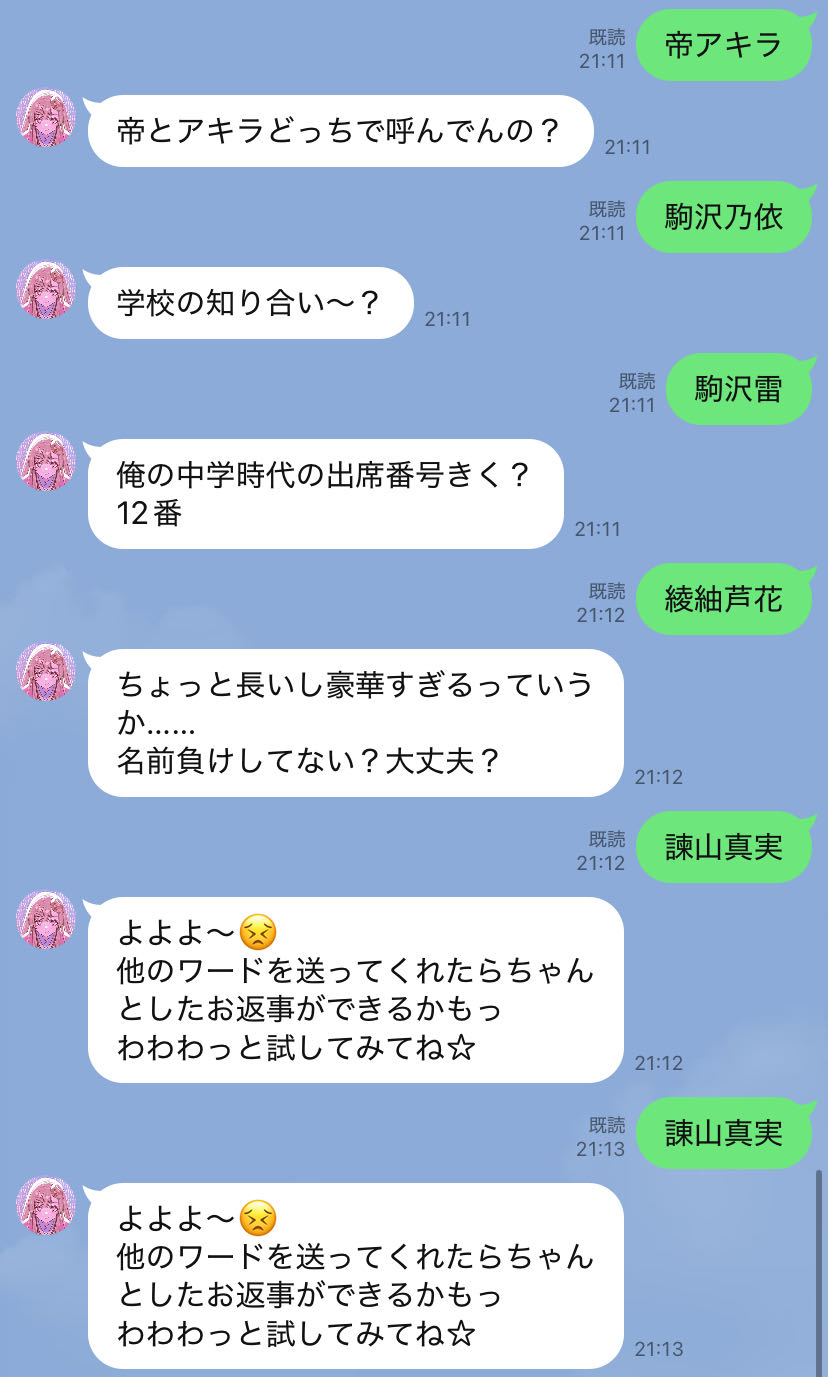
Task: Tap avatar beside the 21:12 よよよ〜 reply
Action: [x=47, y=920]
